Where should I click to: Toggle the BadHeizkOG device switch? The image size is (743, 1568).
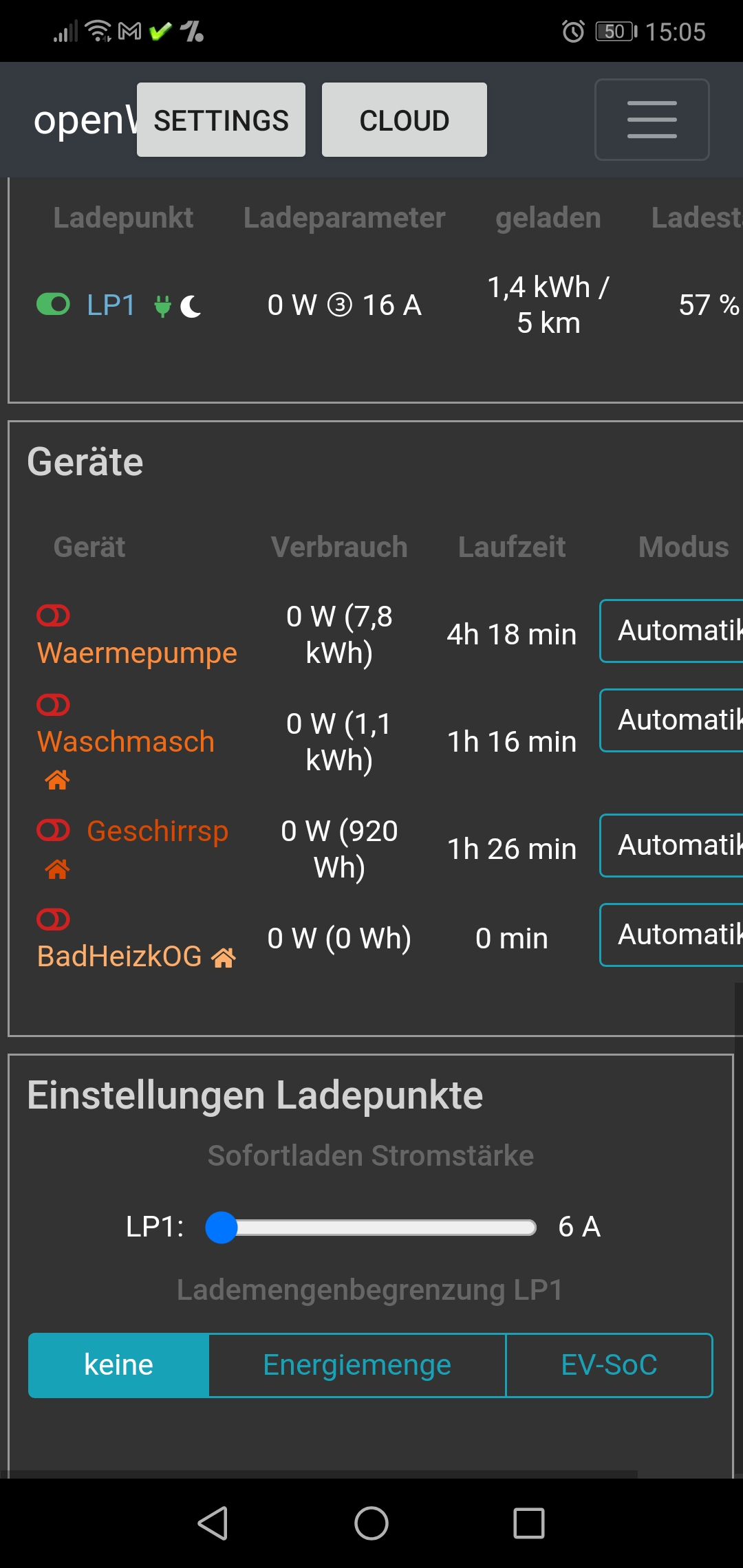53,919
